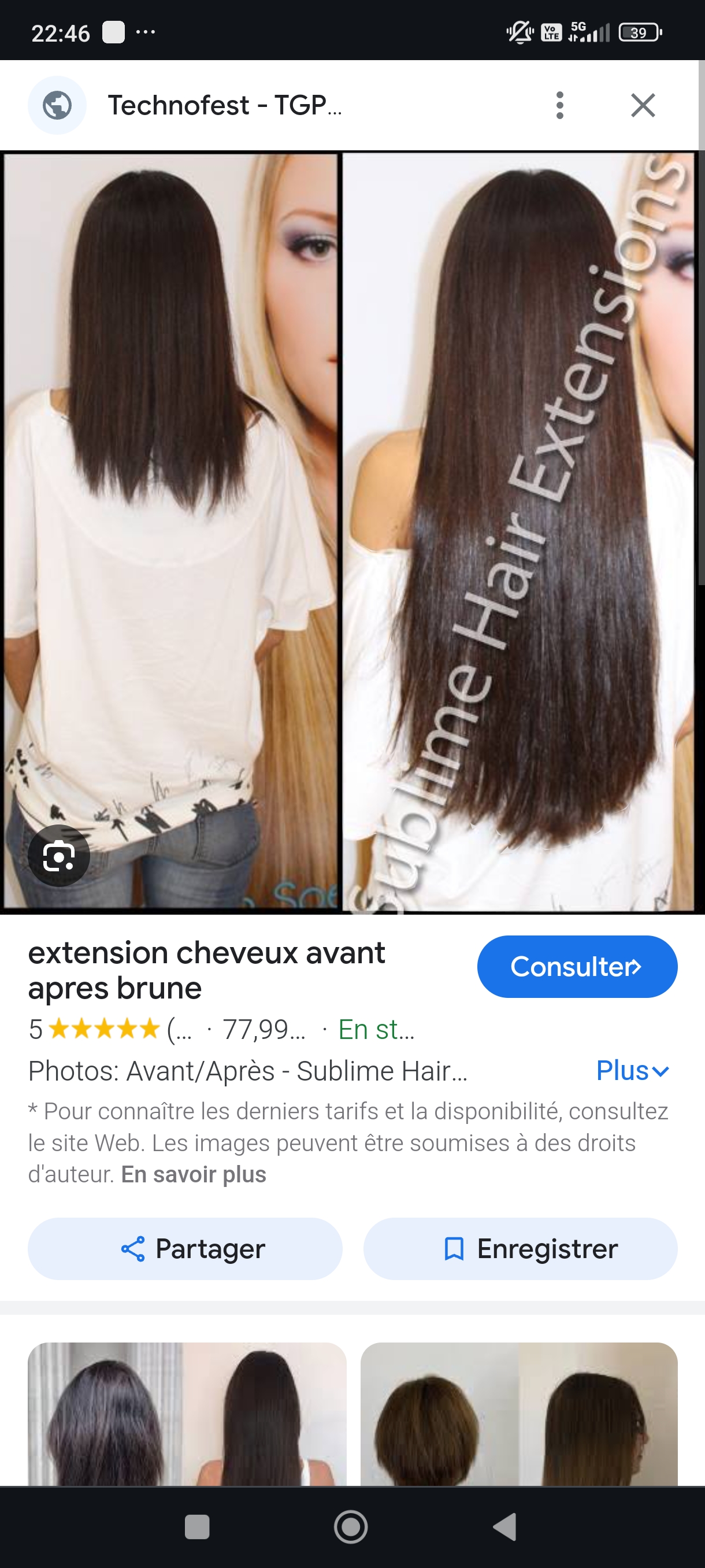Expand details with Plus
This screenshot has height=1568, width=705.
click(632, 1071)
